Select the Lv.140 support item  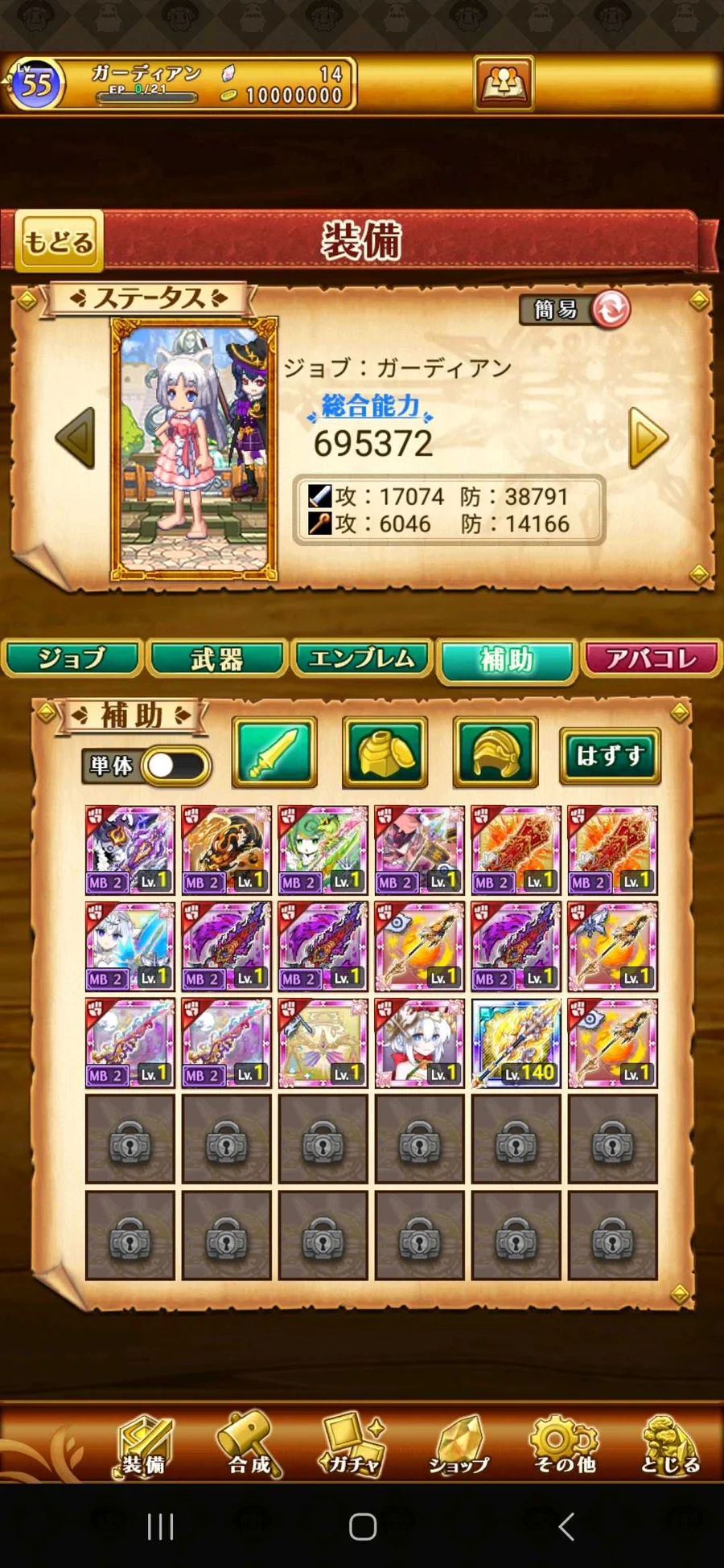point(516,1043)
